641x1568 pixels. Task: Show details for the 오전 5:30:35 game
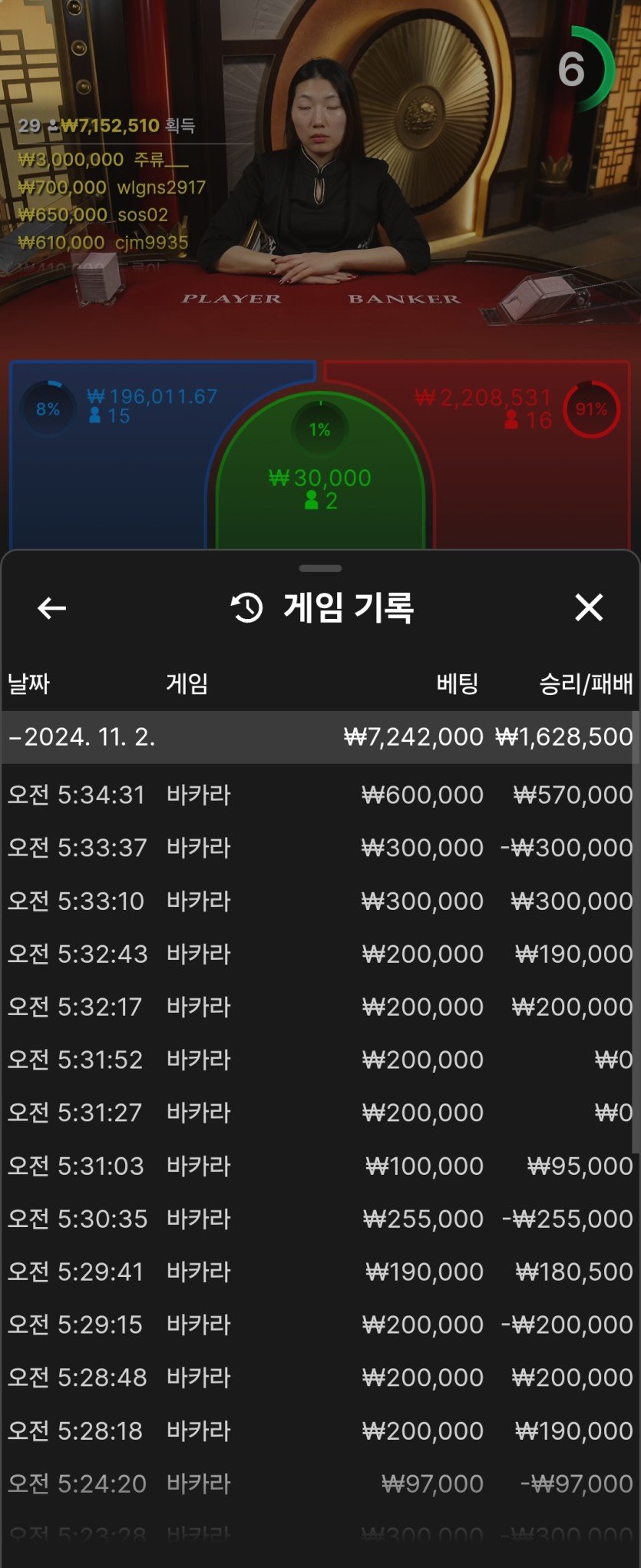(x=319, y=1219)
